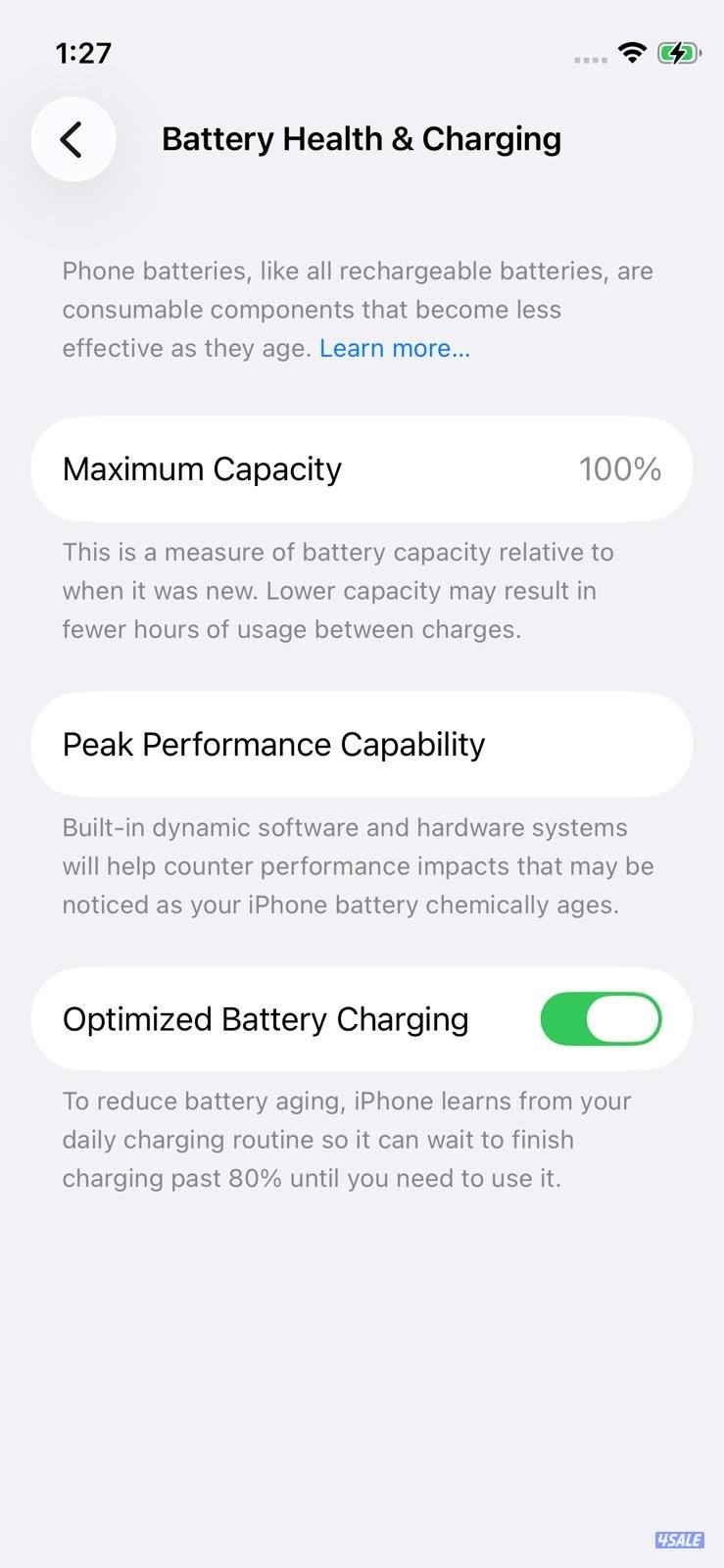Viewport: 724px width, 1568px height.
Task: Expand the Maximum Capacity details
Action: pyautogui.click(x=362, y=468)
